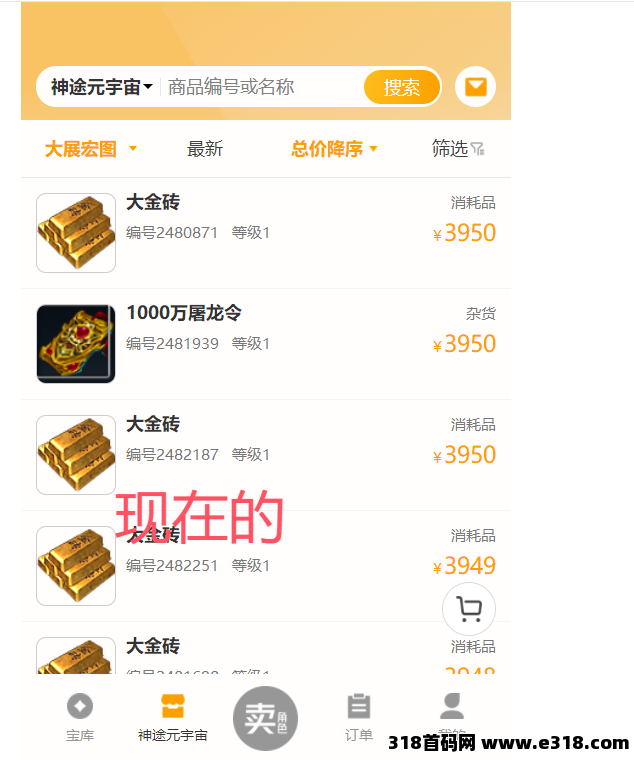Tap the 商品编号或名称 search field
The image size is (634, 760).
tap(260, 87)
